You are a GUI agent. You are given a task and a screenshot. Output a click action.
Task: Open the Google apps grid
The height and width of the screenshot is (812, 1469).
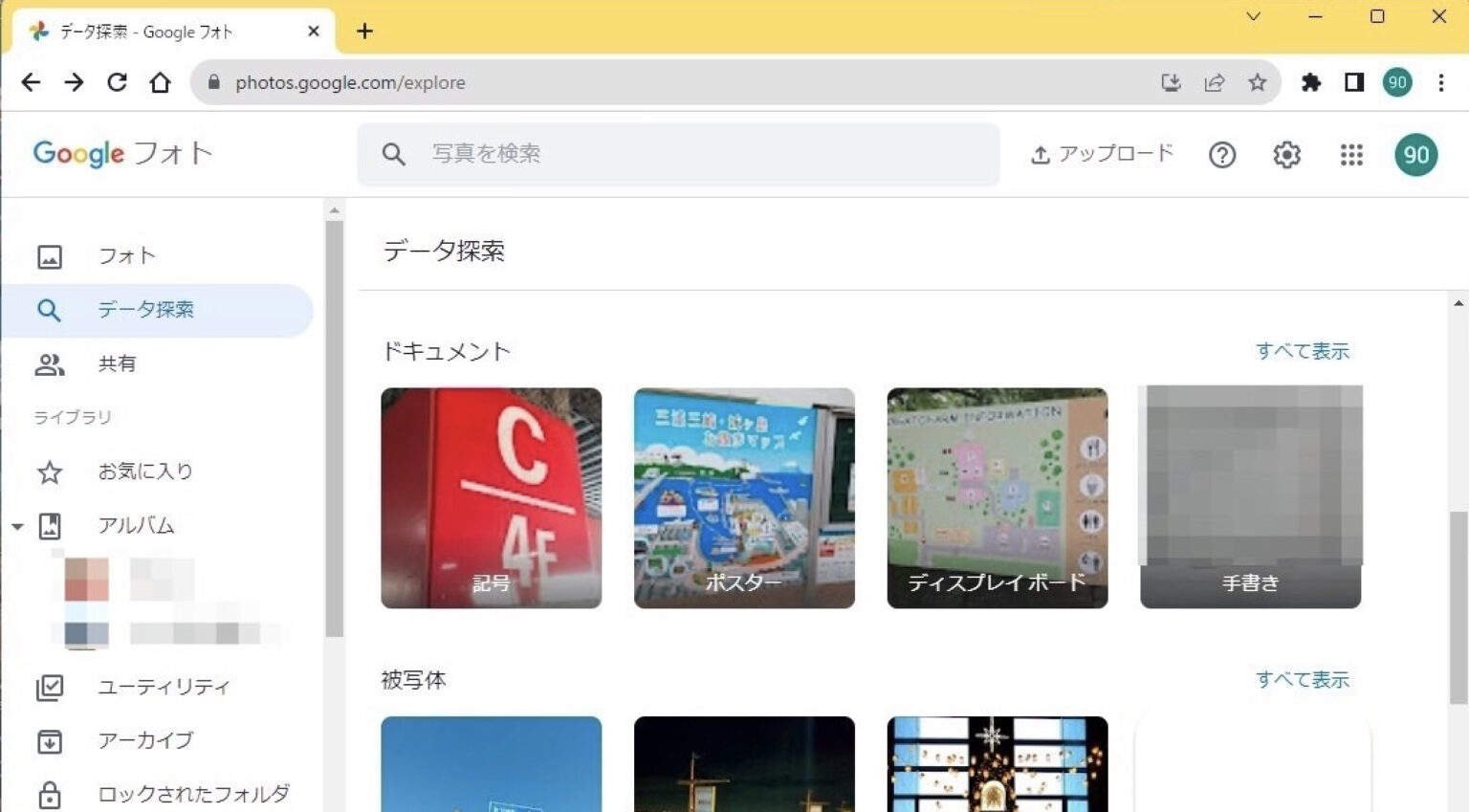(x=1351, y=155)
